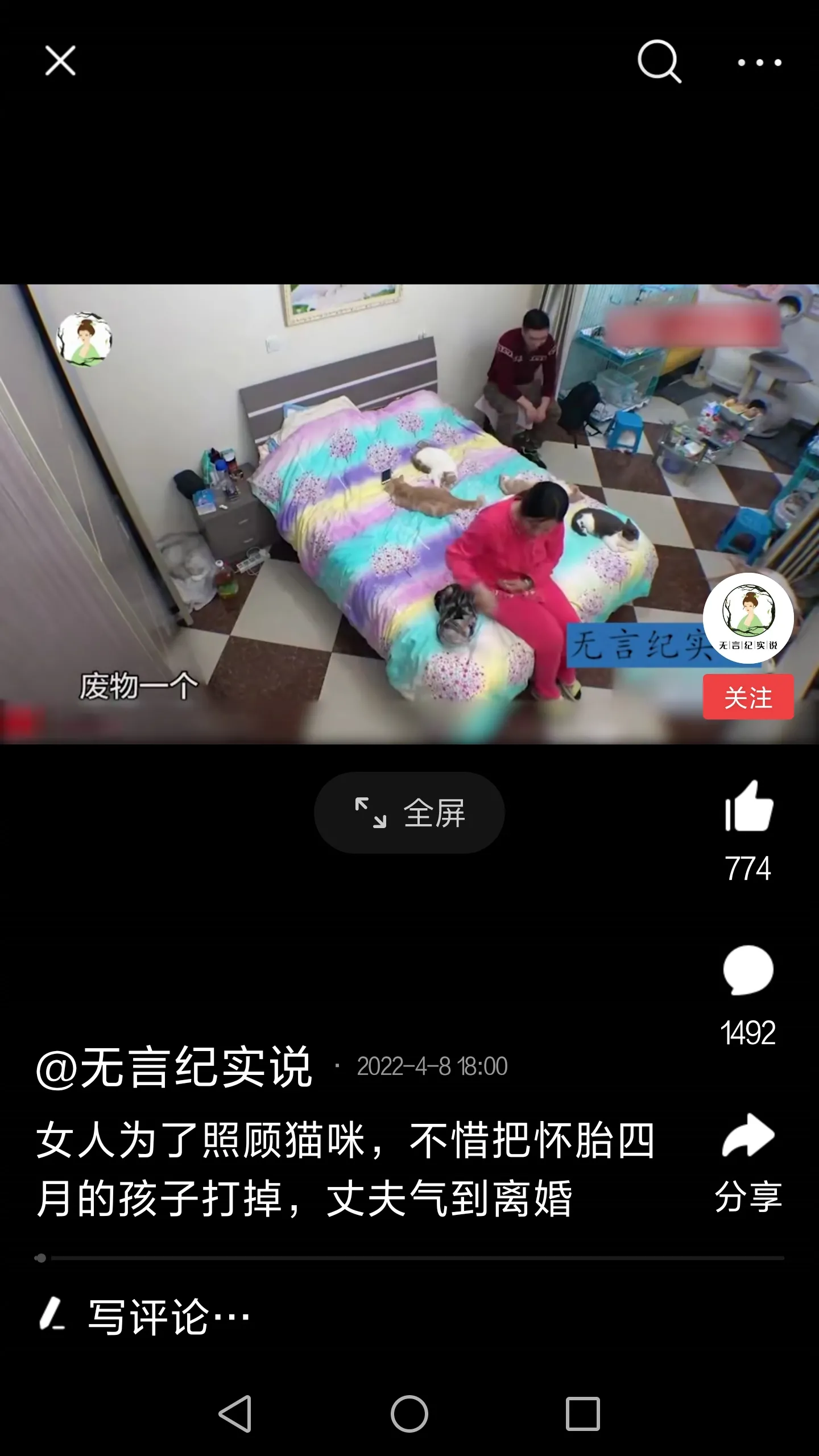The height and width of the screenshot is (1456, 819).
Task: Follow the author with 关注 button
Action: tap(748, 697)
